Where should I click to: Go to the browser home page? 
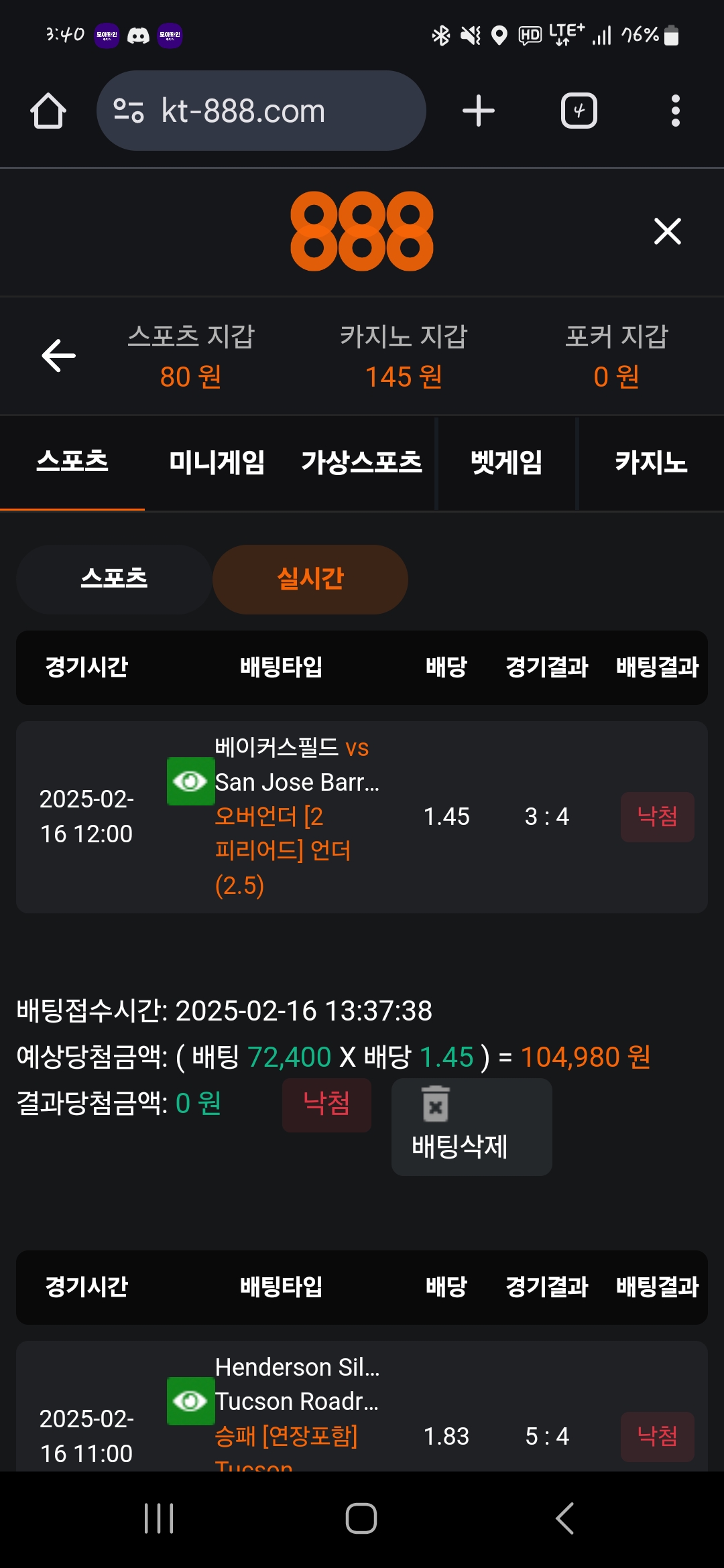(x=48, y=111)
